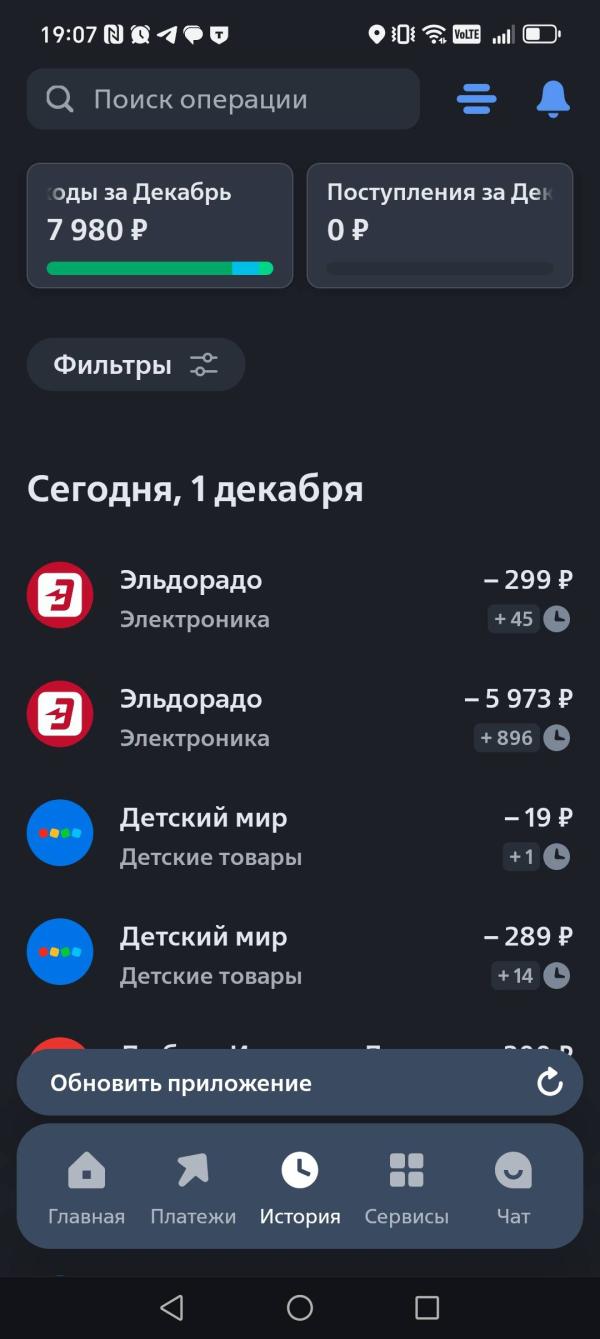This screenshot has height=1339, width=600.
Task: Tap the system back button
Action: click(x=172, y=1307)
